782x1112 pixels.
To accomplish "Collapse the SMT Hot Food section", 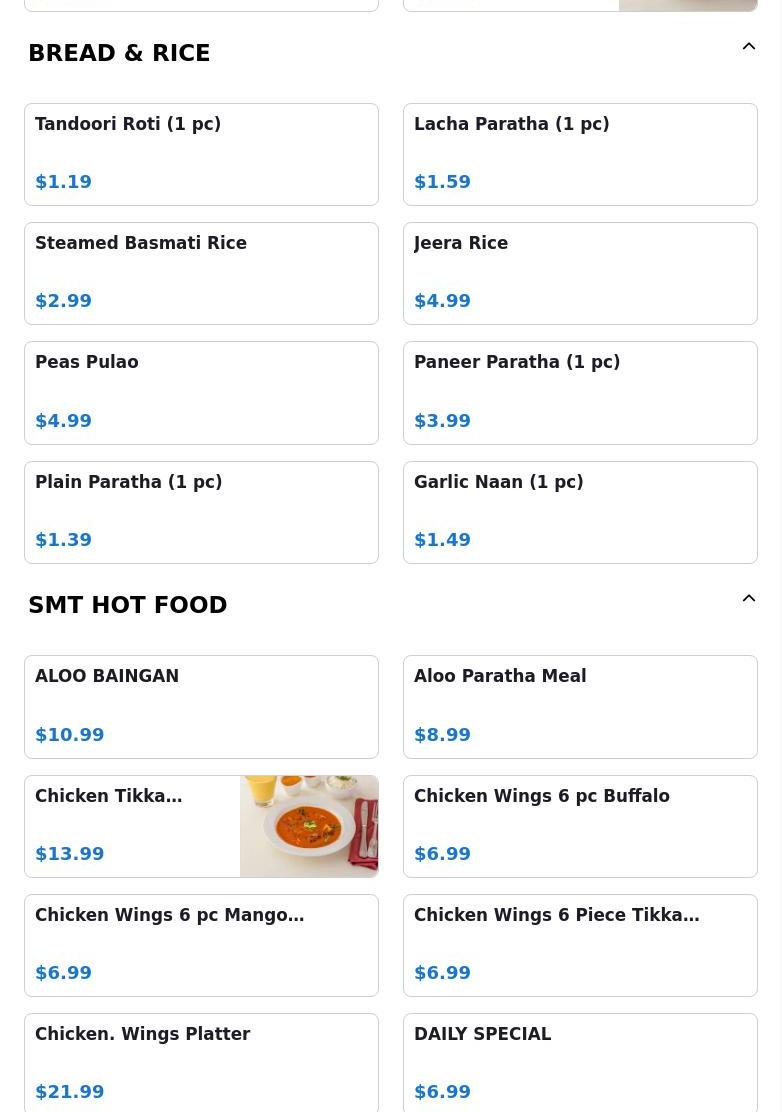I will (x=748, y=599).
